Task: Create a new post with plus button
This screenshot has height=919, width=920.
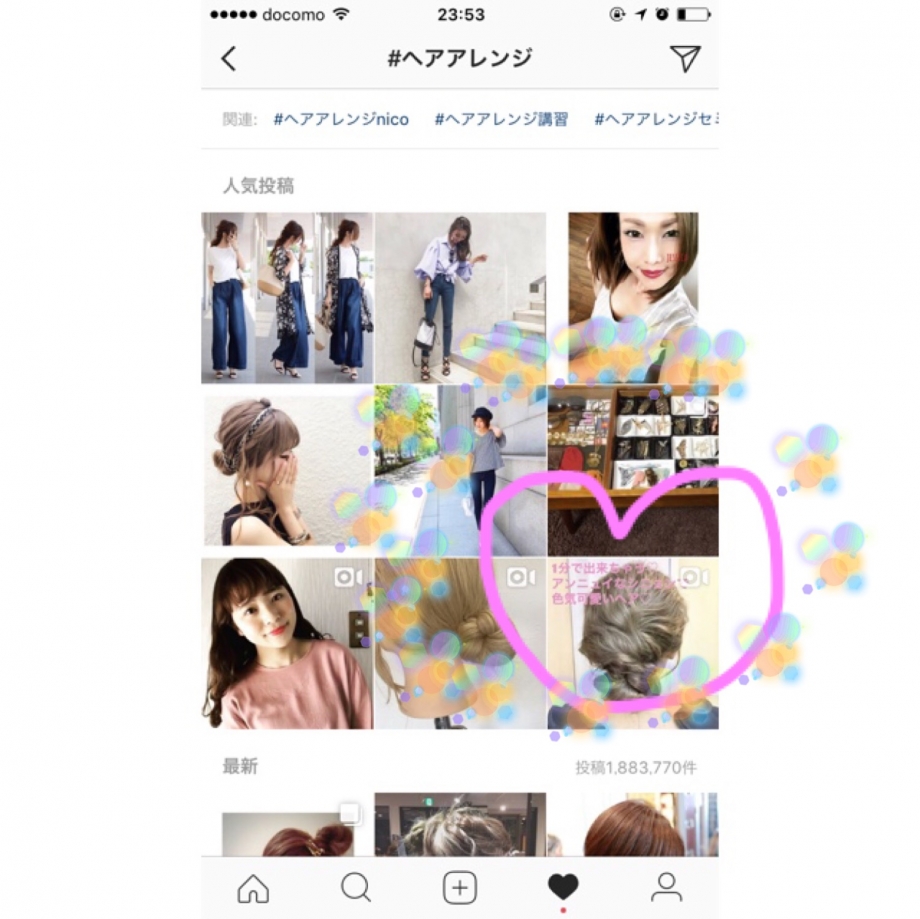Action: (x=460, y=887)
